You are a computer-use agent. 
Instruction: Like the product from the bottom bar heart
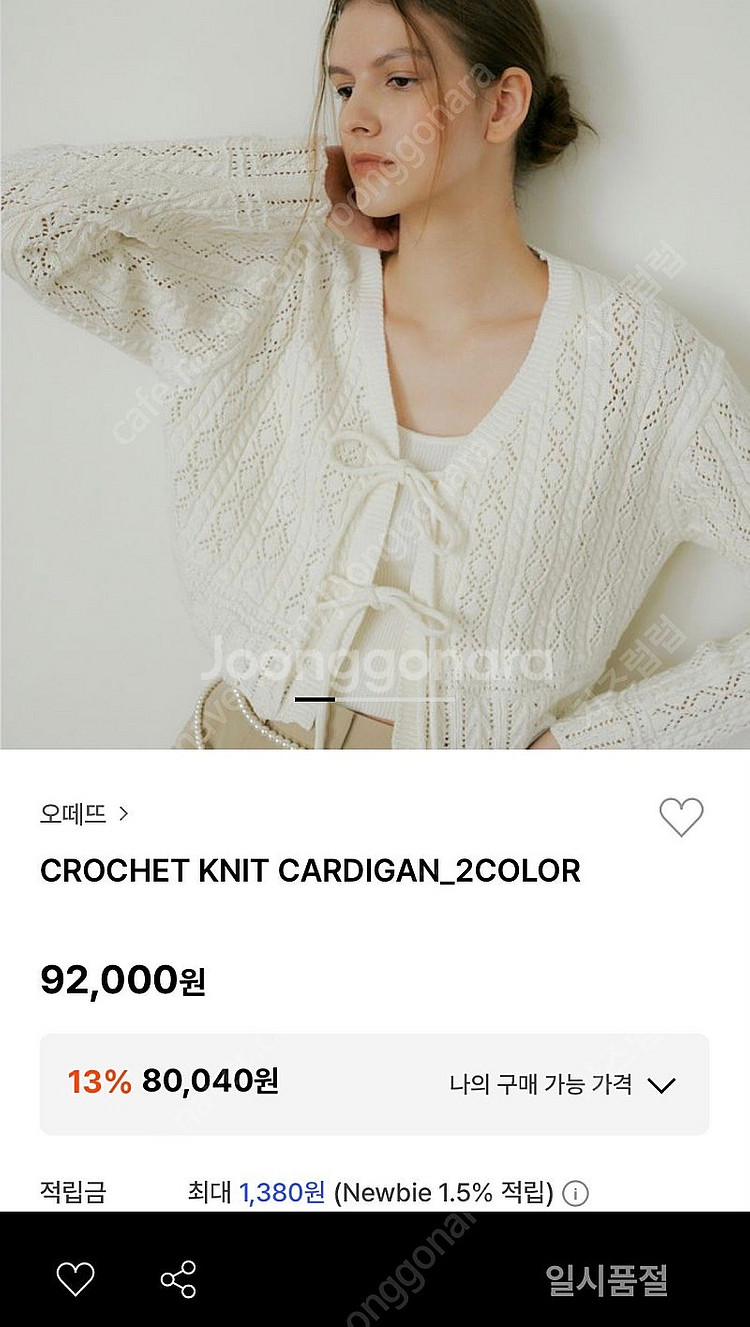75,1279
